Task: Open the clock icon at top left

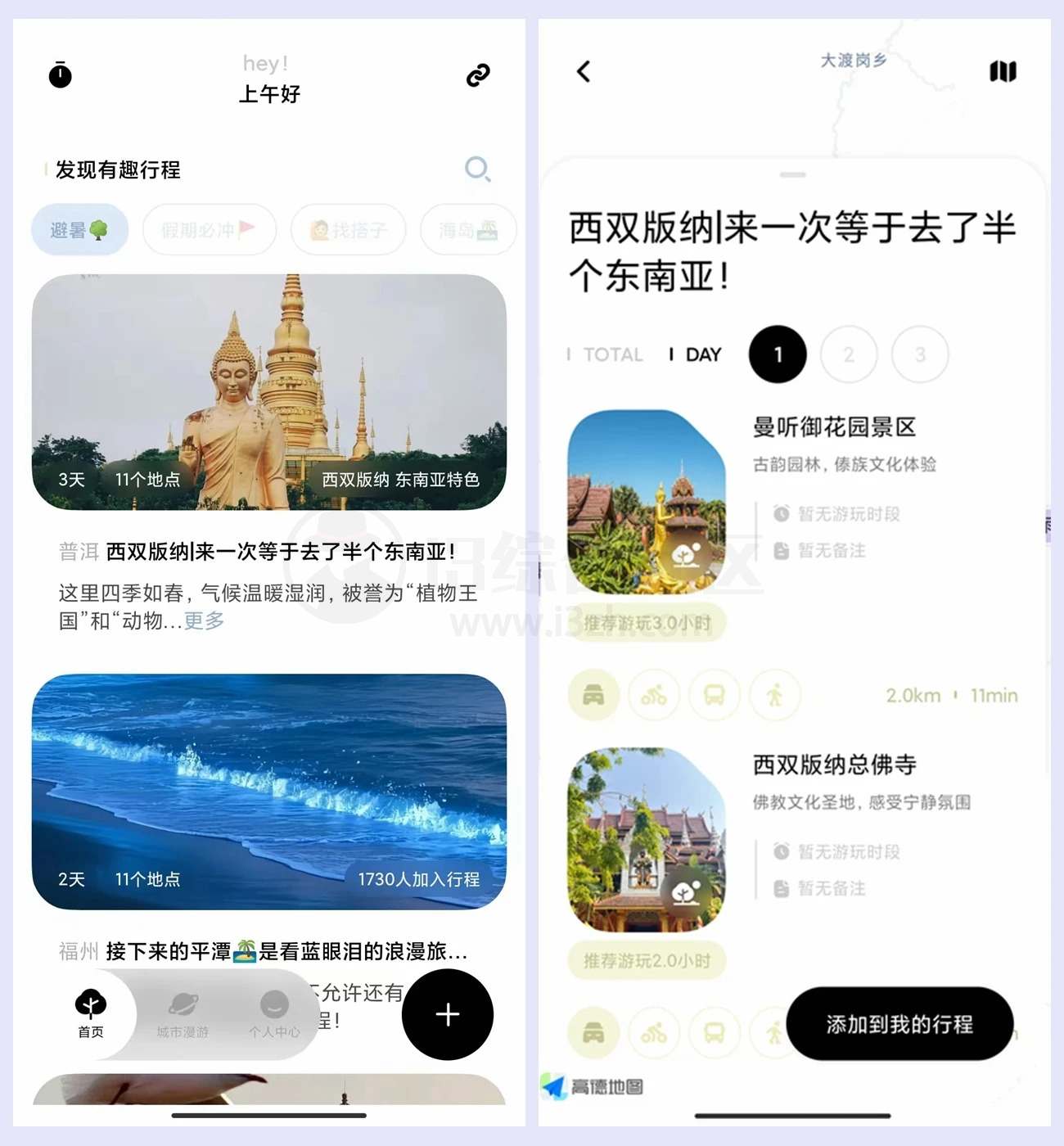Action: pos(61,77)
